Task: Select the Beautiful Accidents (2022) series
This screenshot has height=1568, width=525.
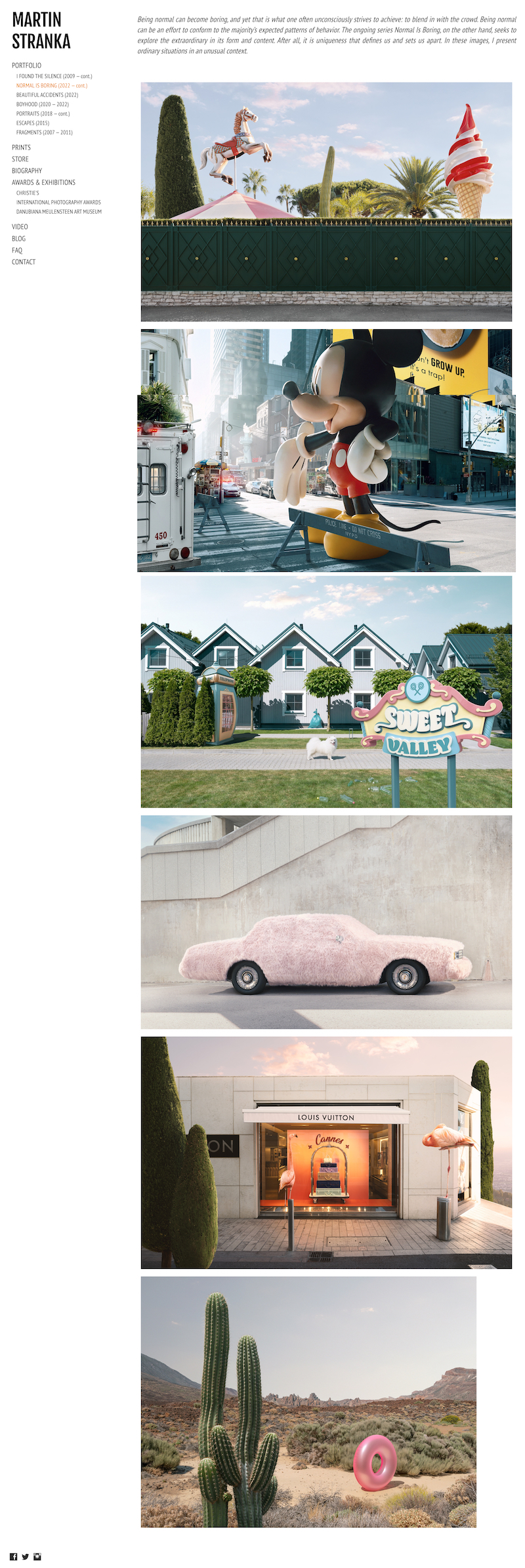Action: [47, 95]
